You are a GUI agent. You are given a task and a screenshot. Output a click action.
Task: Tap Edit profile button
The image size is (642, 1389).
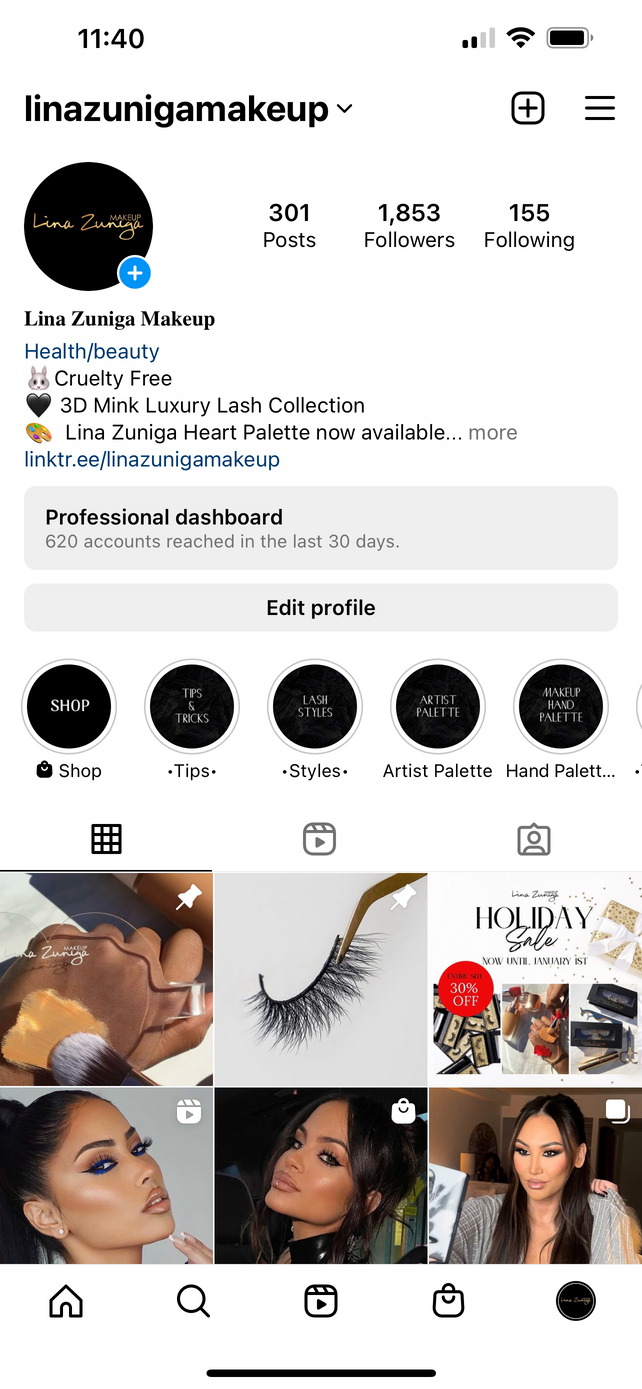(320, 608)
